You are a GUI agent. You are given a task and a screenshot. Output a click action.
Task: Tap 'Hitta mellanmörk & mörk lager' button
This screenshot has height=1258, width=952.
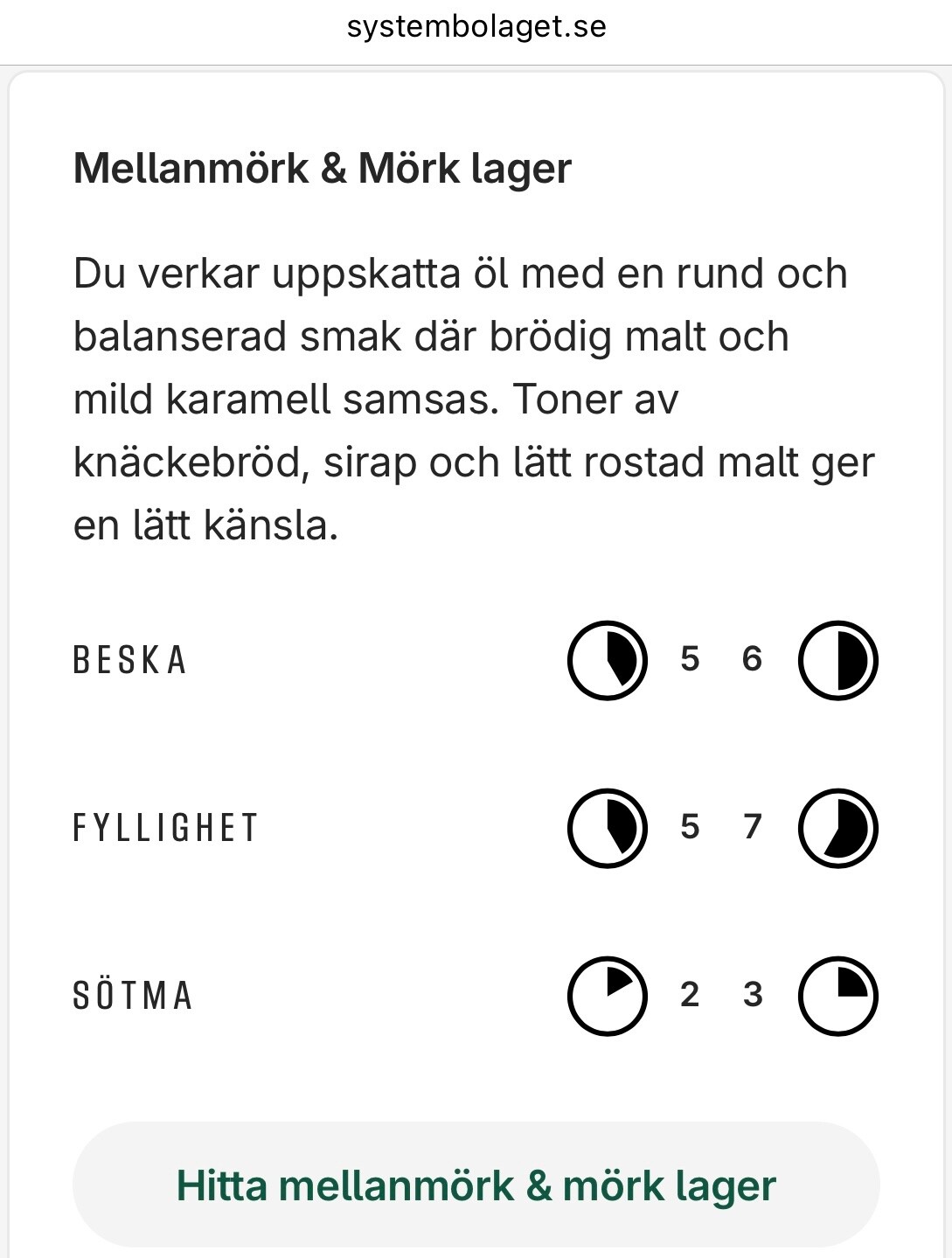click(476, 1185)
